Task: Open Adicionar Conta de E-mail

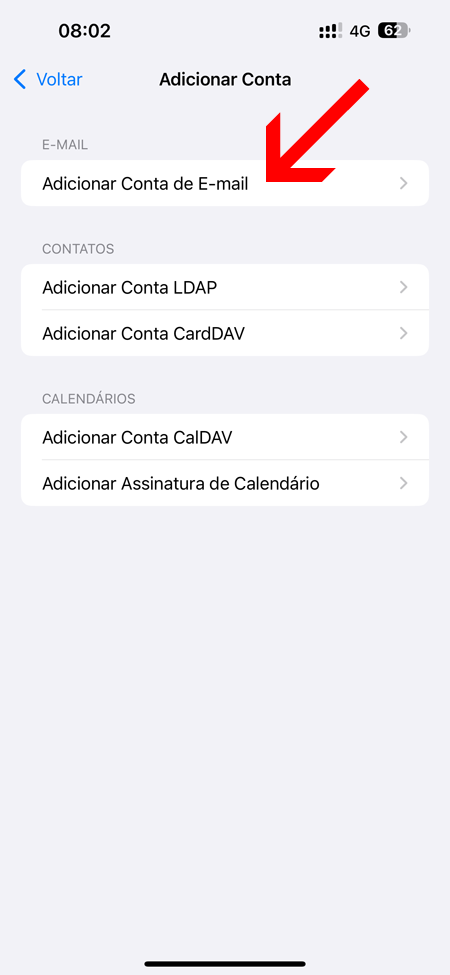Action: [x=225, y=183]
